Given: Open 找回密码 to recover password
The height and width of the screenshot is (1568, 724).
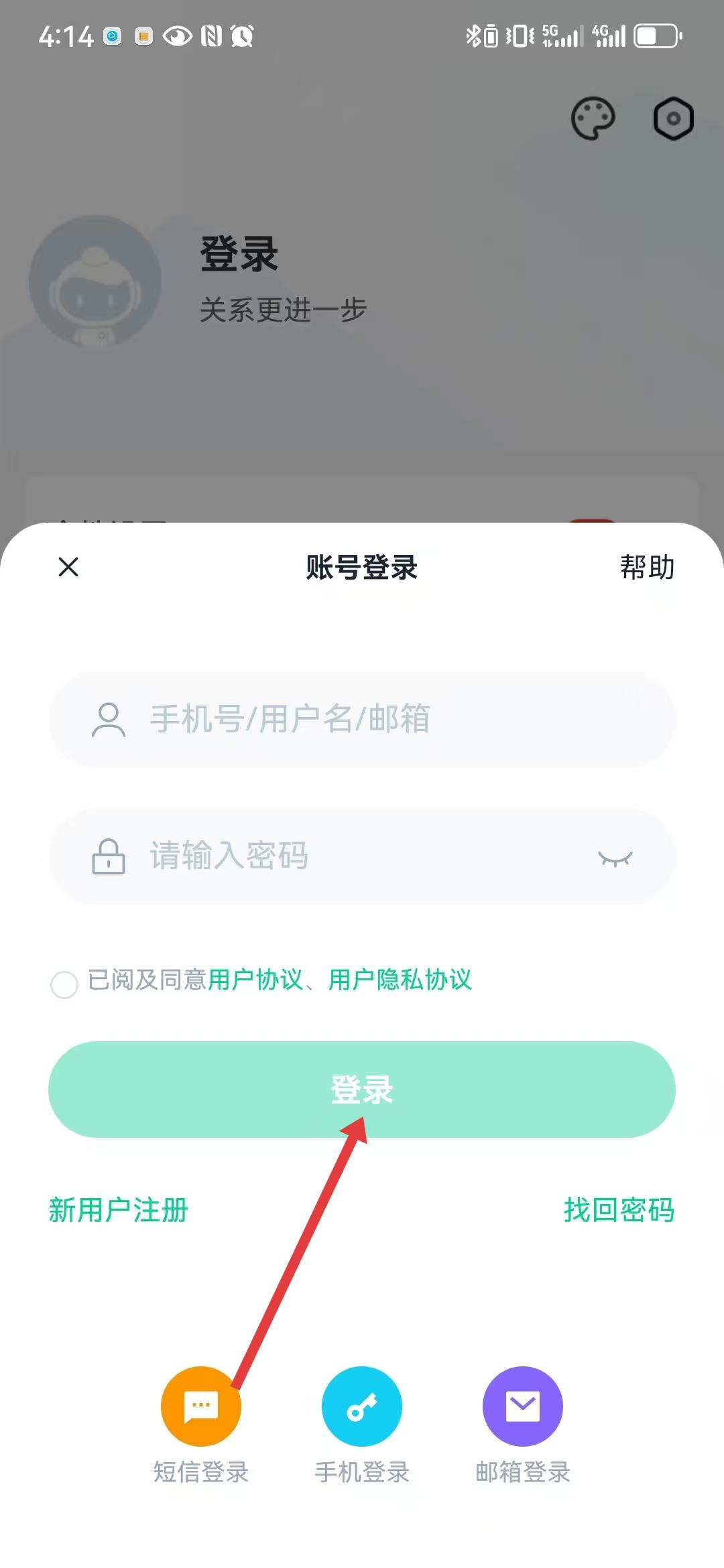Looking at the screenshot, I should coord(618,1210).
